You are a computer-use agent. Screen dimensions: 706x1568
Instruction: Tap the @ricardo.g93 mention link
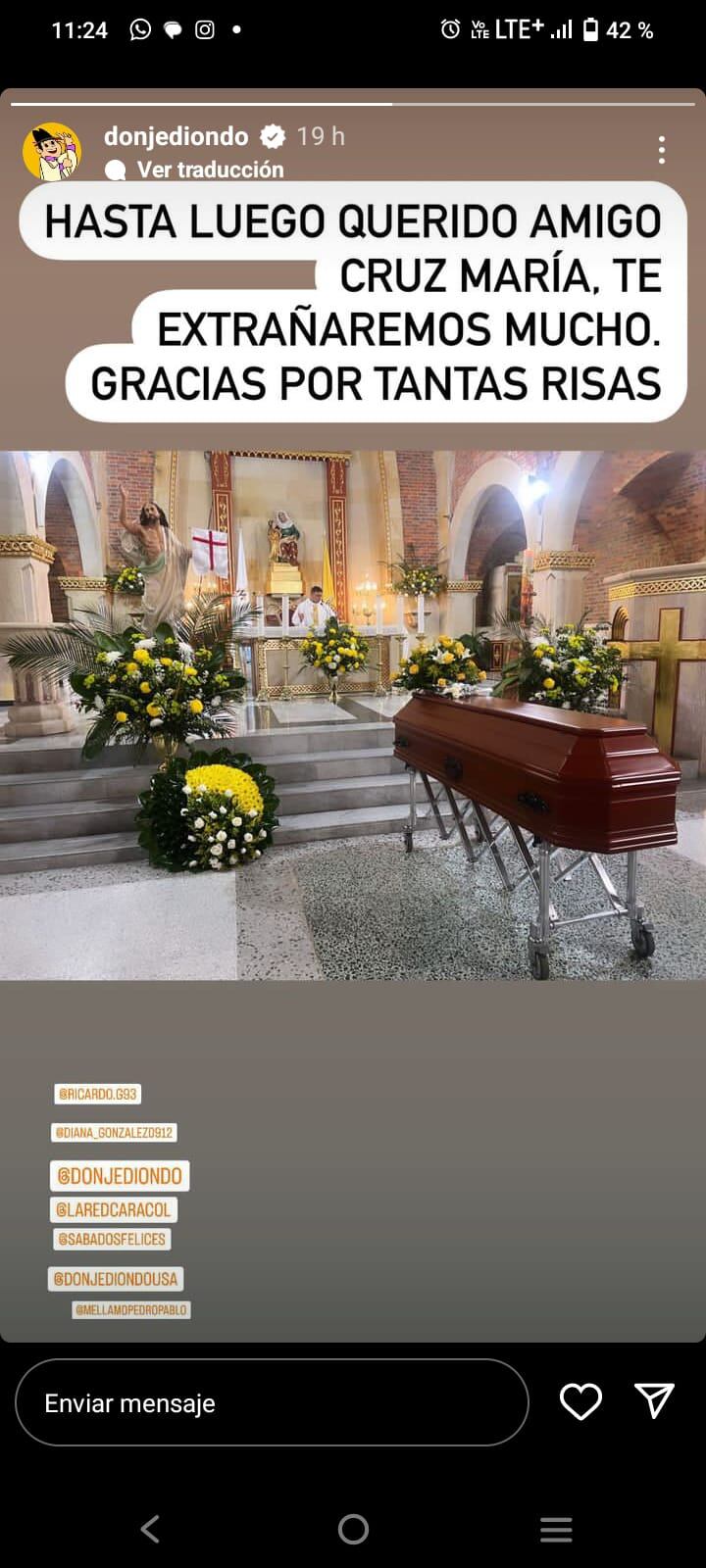click(x=96, y=1094)
